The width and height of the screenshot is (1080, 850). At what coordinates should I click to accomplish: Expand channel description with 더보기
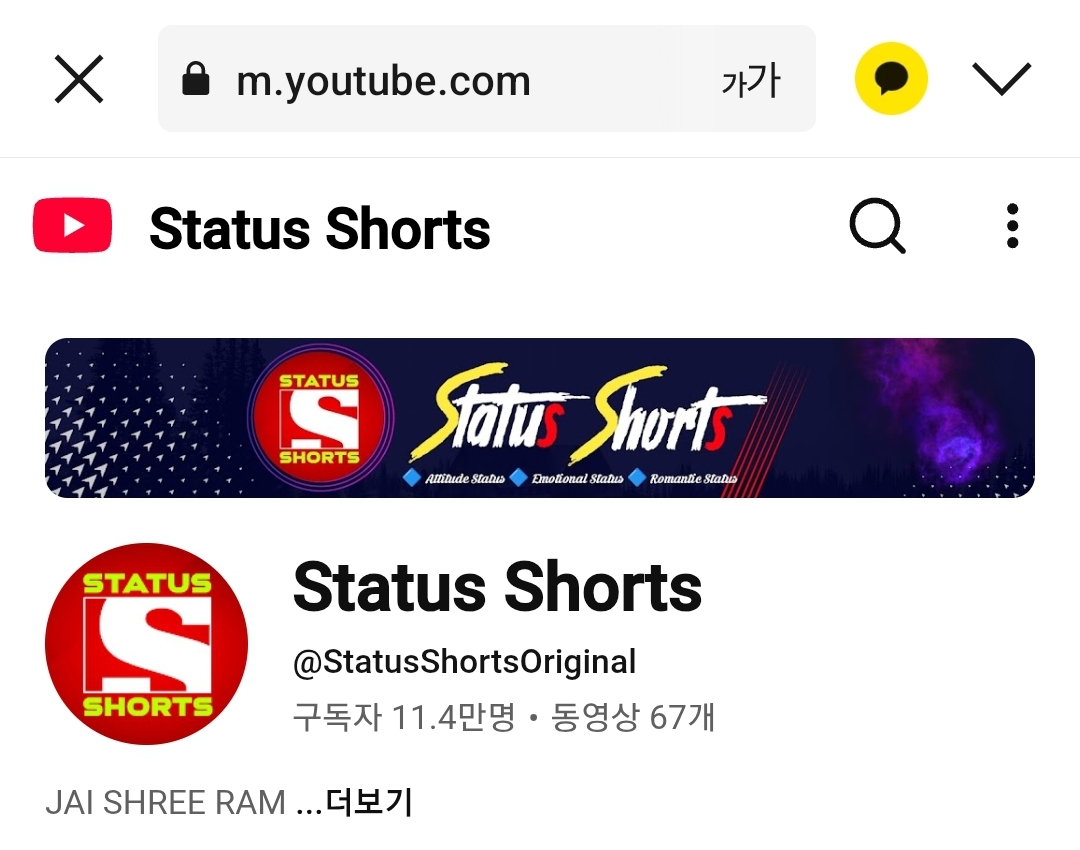point(368,802)
